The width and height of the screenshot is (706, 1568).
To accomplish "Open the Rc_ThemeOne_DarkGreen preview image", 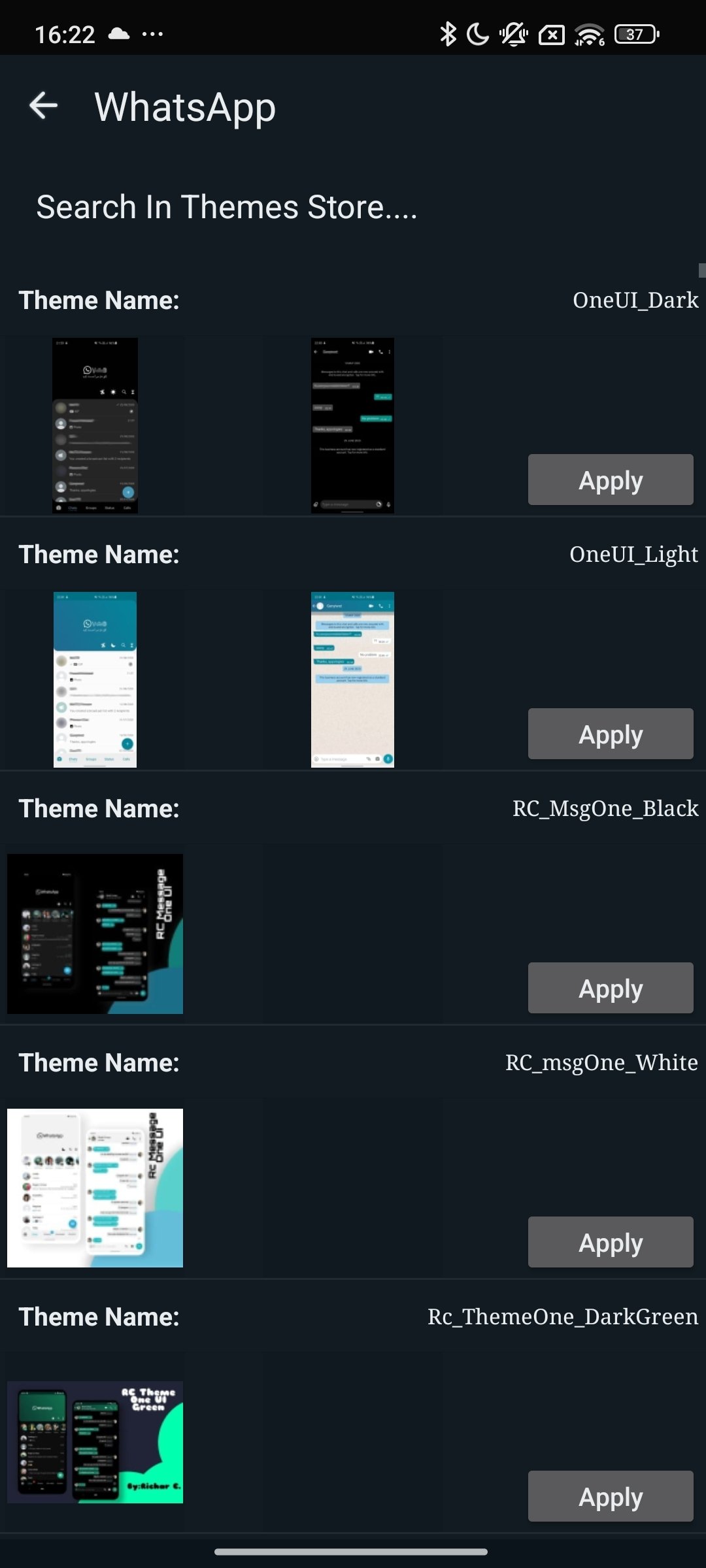I will coord(95,1442).
